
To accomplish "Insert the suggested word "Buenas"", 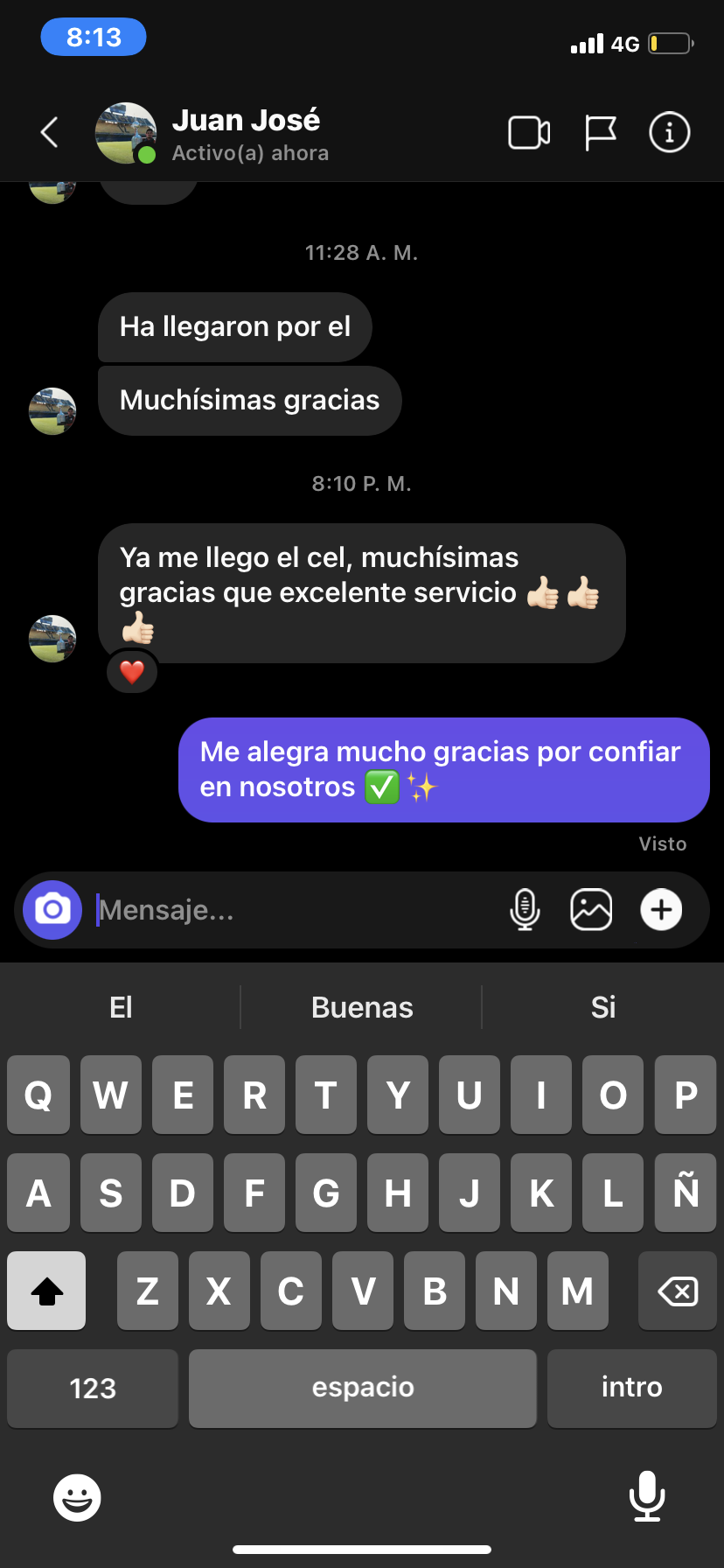I will pos(362,1007).
